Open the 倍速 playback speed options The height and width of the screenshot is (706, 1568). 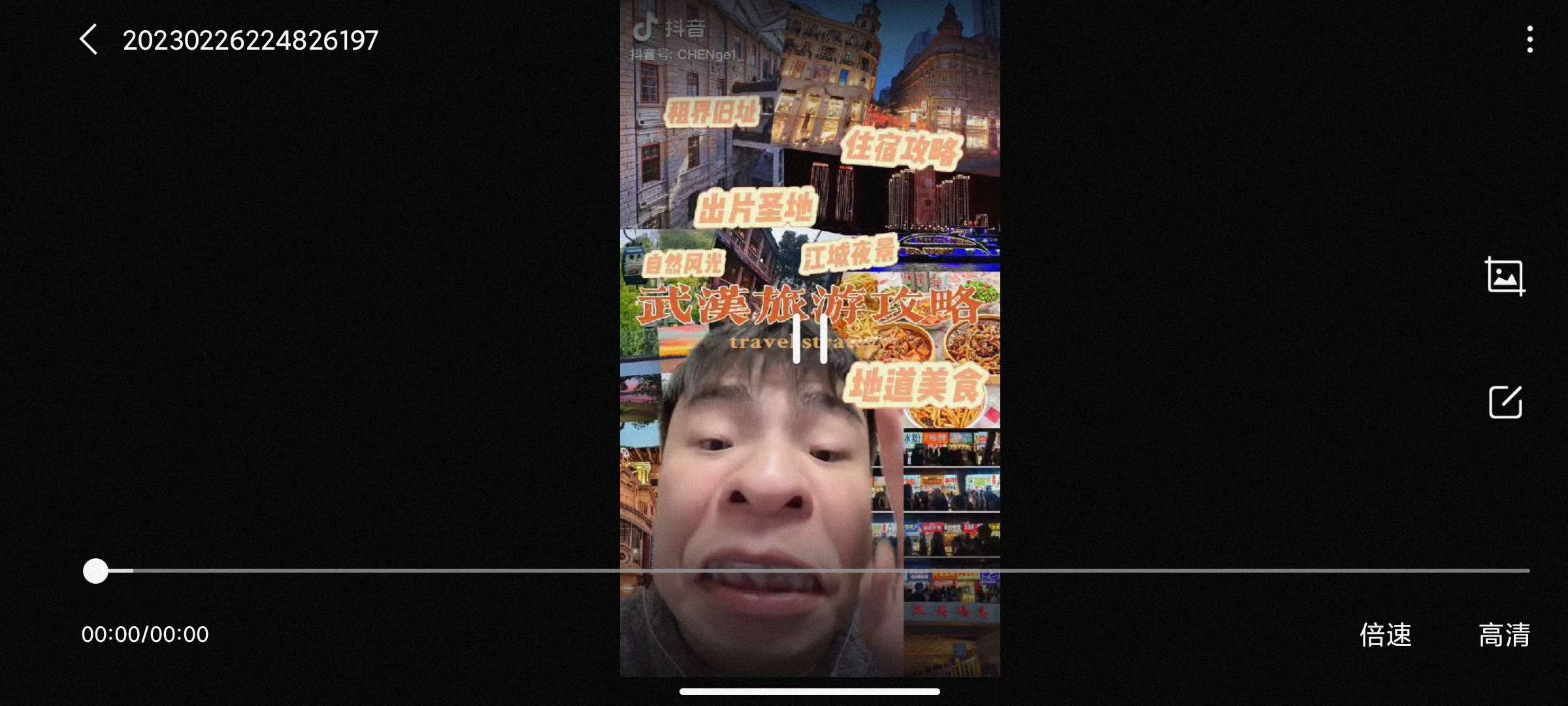point(1385,635)
